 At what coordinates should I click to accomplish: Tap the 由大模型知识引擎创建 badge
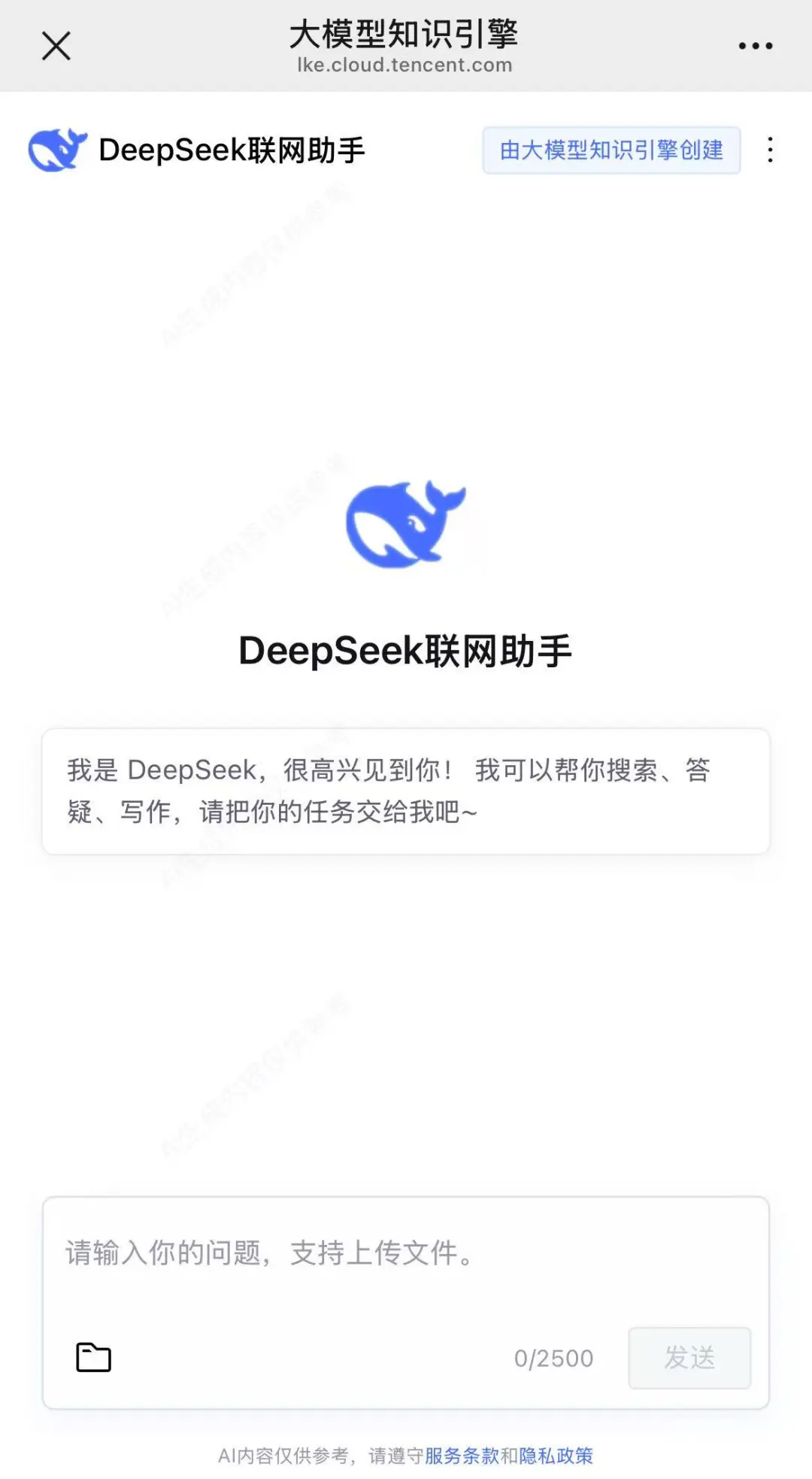(611, 150)
